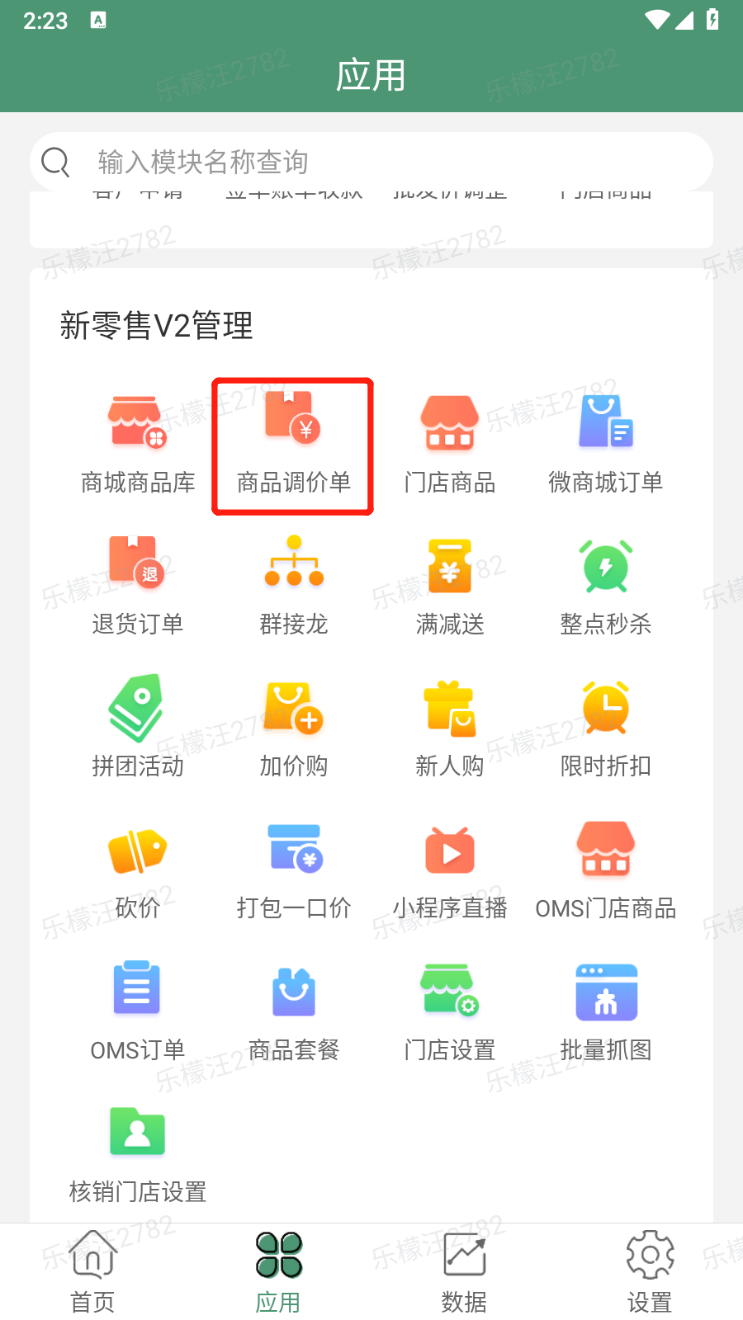This screenshot has width=743, height=1320.
Task: Switch to the 数据 tab
Action: pos(464,1272)
